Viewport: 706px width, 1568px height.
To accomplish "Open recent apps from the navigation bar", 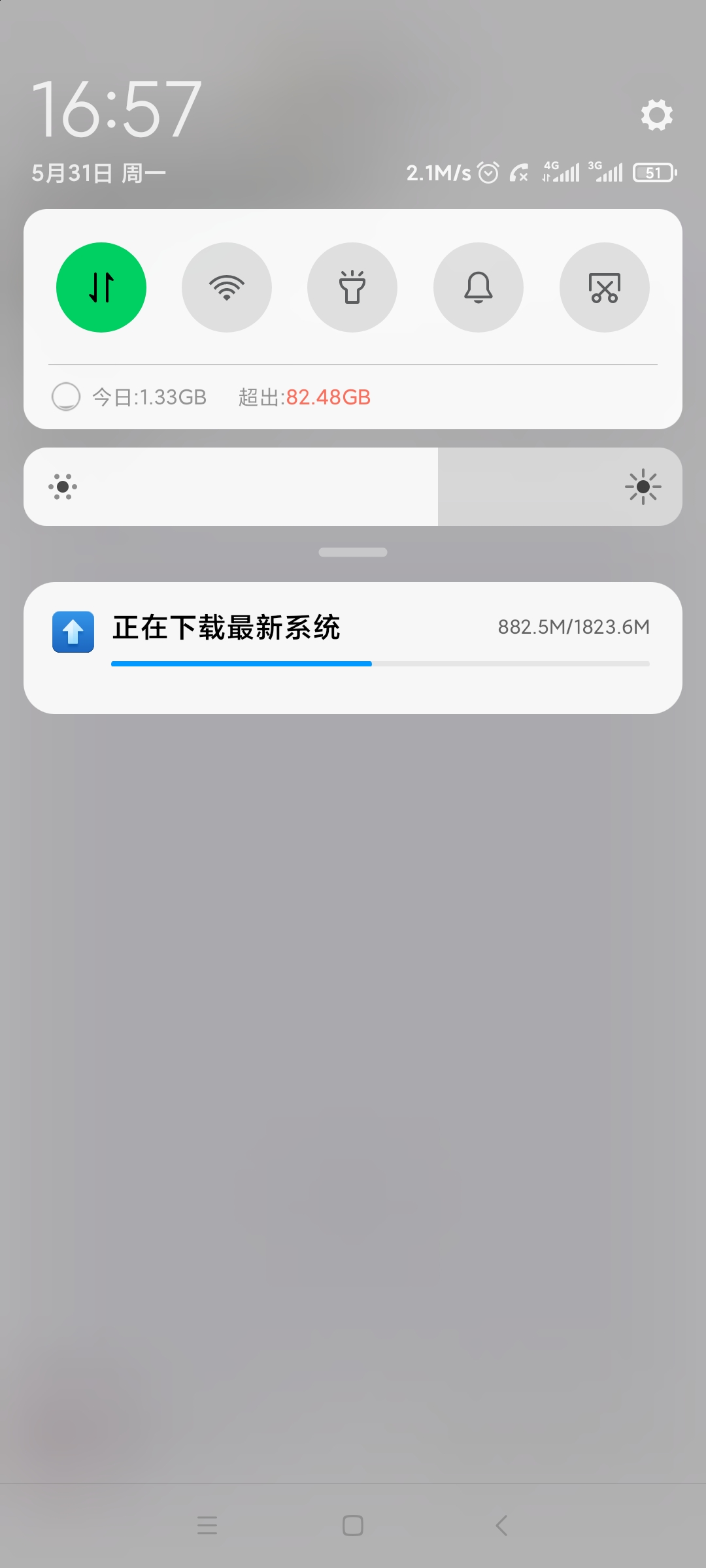I will point(207,1526).
